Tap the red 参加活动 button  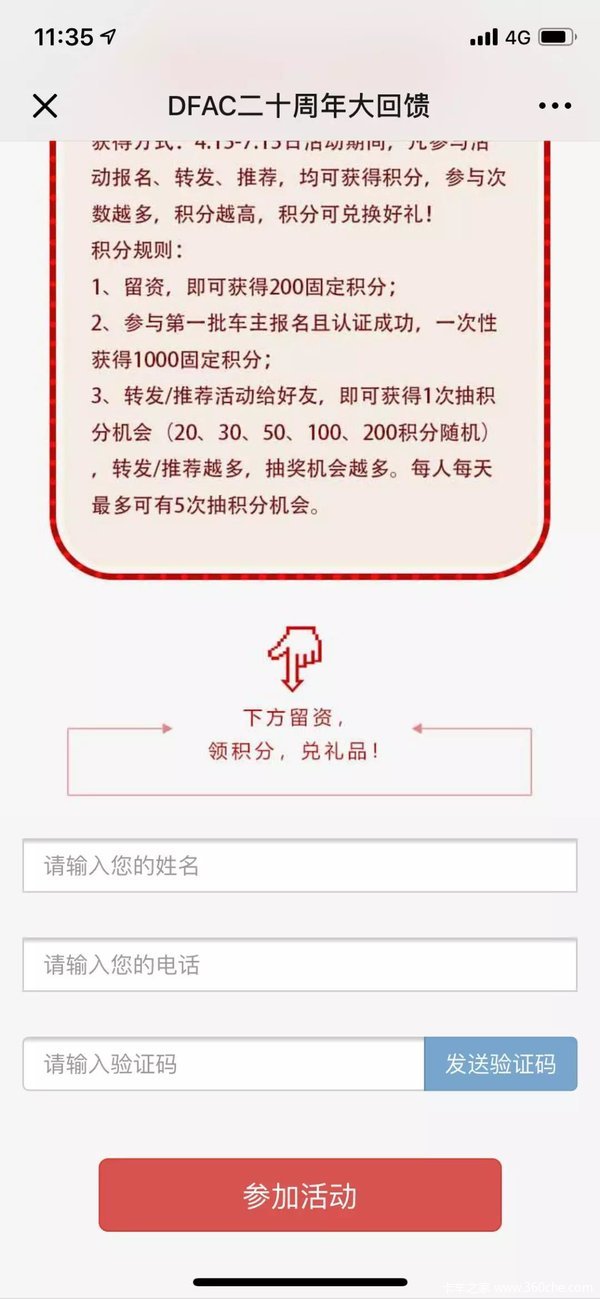click(x=300, y=1195)
